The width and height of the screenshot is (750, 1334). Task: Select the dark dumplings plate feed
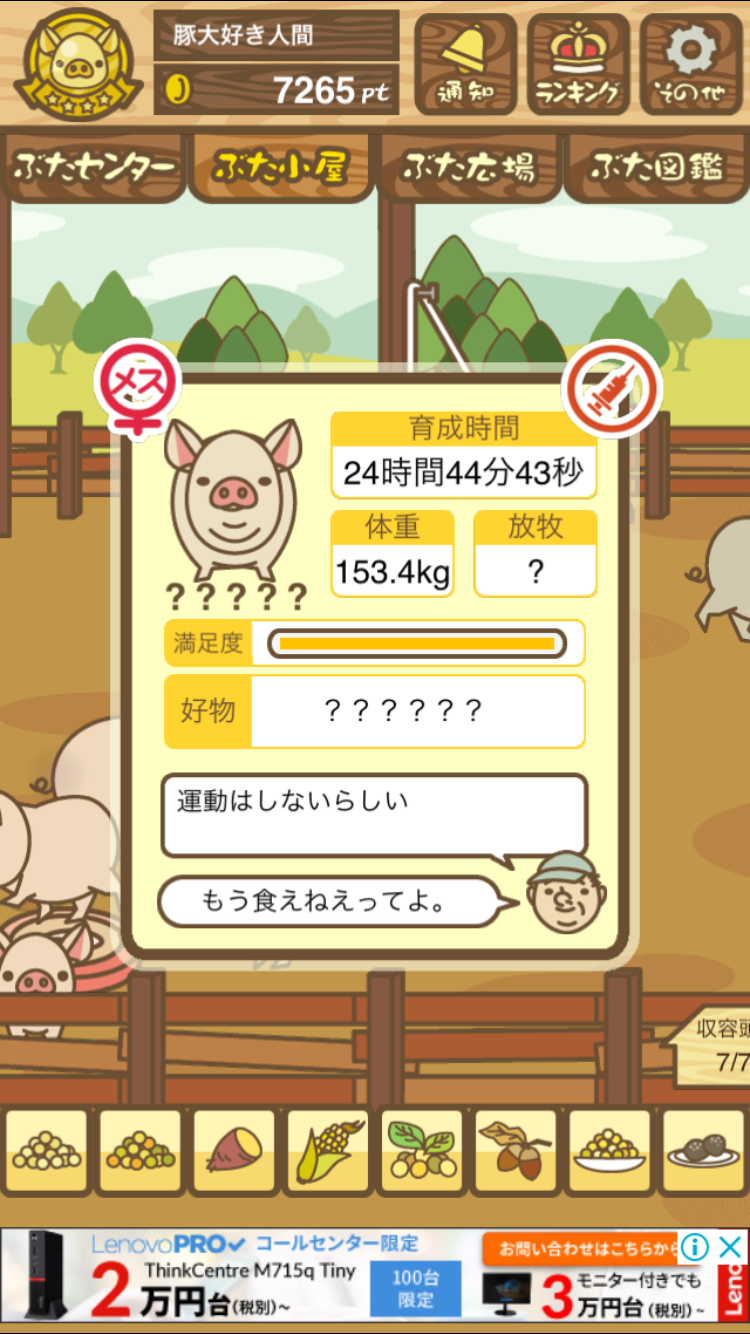704,1152
